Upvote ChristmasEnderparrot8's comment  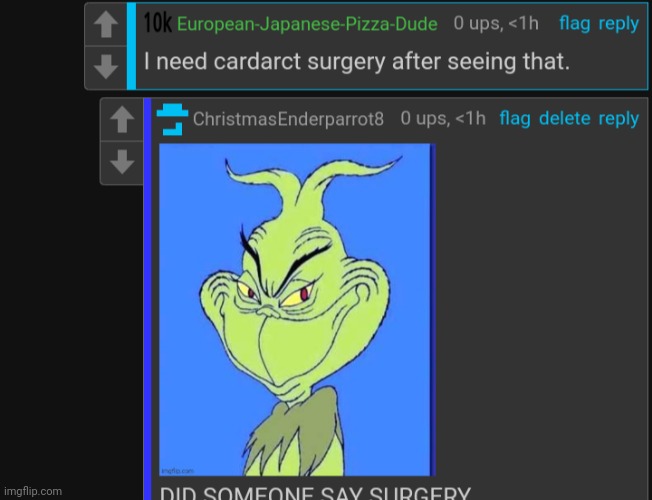pos(121,119)
